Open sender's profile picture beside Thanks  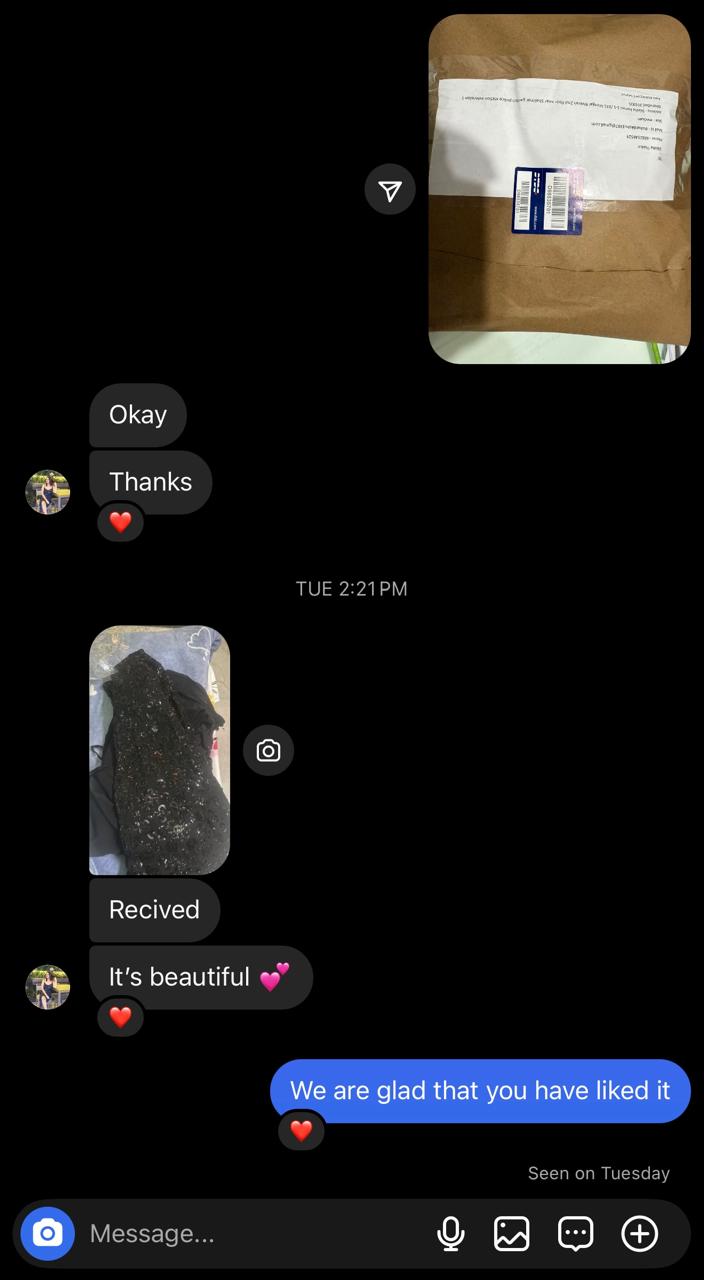(x=47, y=492)
